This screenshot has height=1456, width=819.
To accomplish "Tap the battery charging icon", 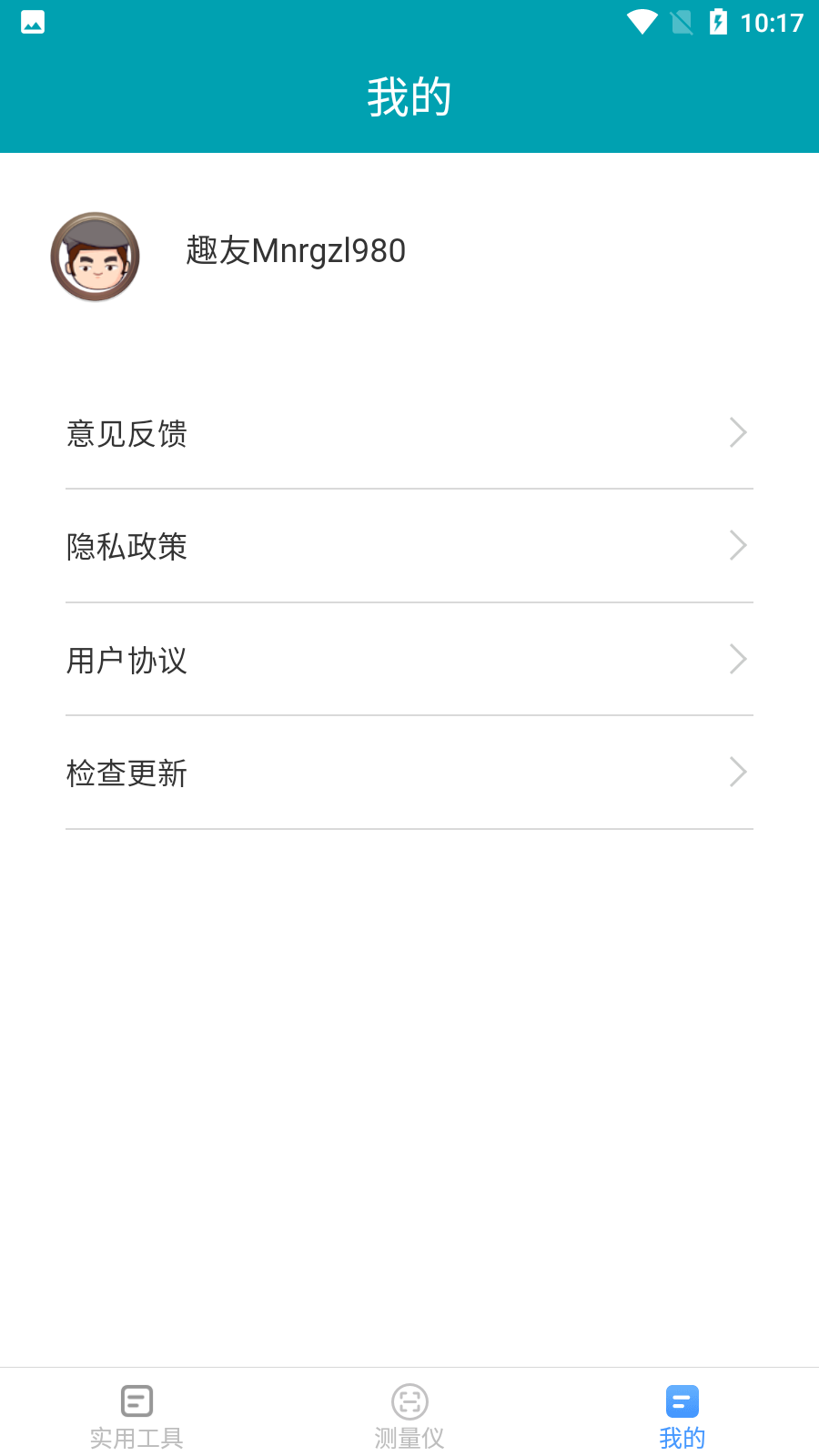I will pyautogui.click(x=720, y=22).
